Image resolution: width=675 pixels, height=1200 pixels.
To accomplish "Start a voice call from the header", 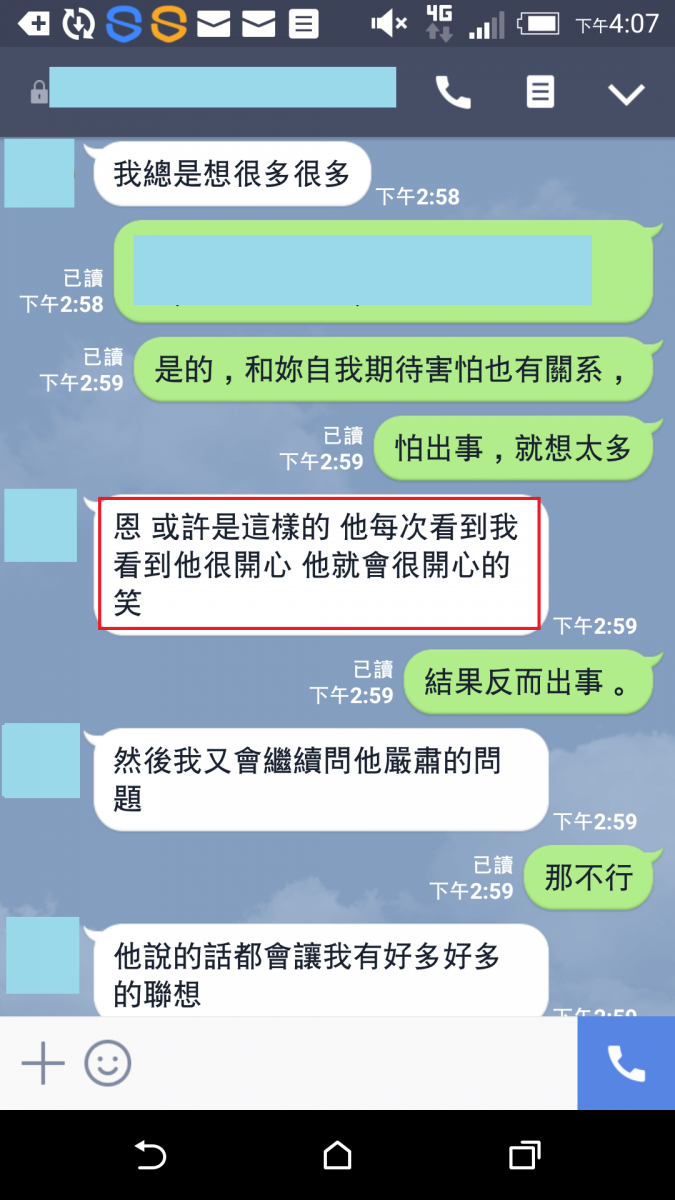I will tap(453, 93).
